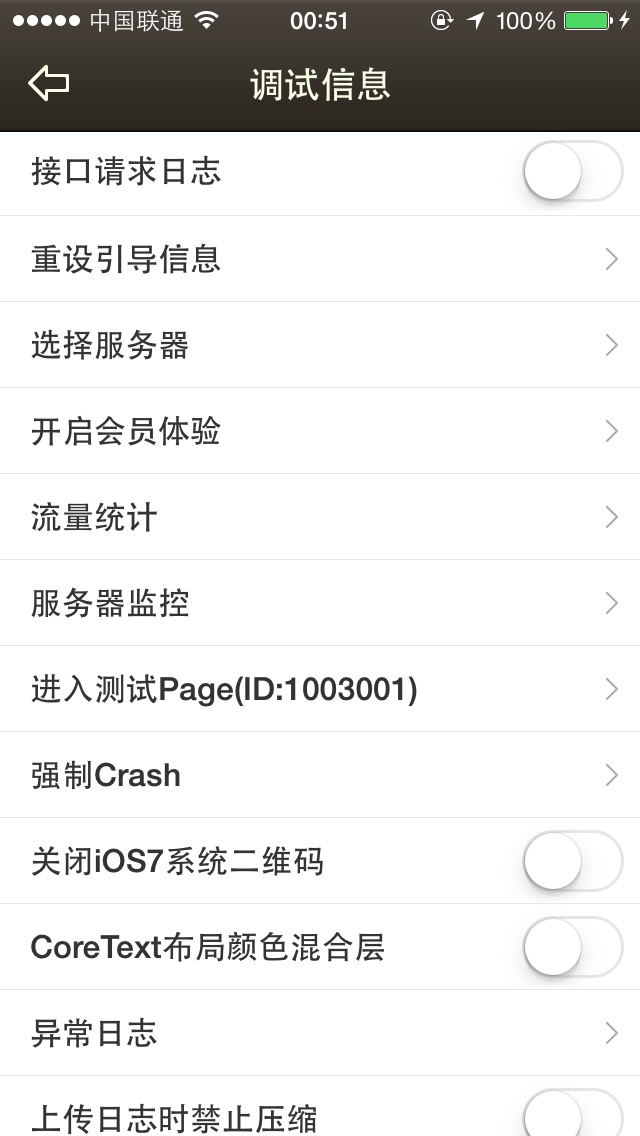The image size is (640, 1136).
Task: Open 异常日志
Action: [x=320, y=1033]
